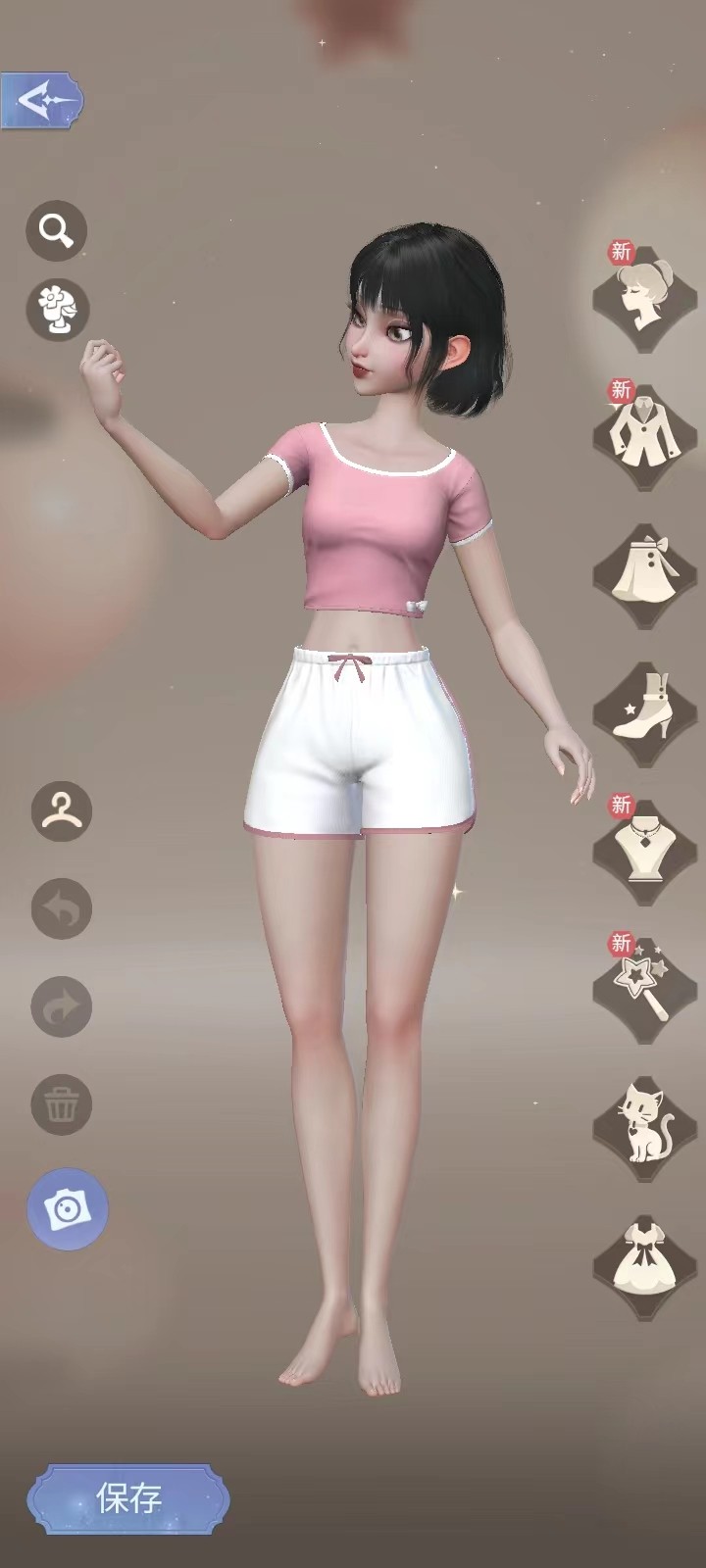
Task: Save the outfit with 保存
Action: (129, 1497)
